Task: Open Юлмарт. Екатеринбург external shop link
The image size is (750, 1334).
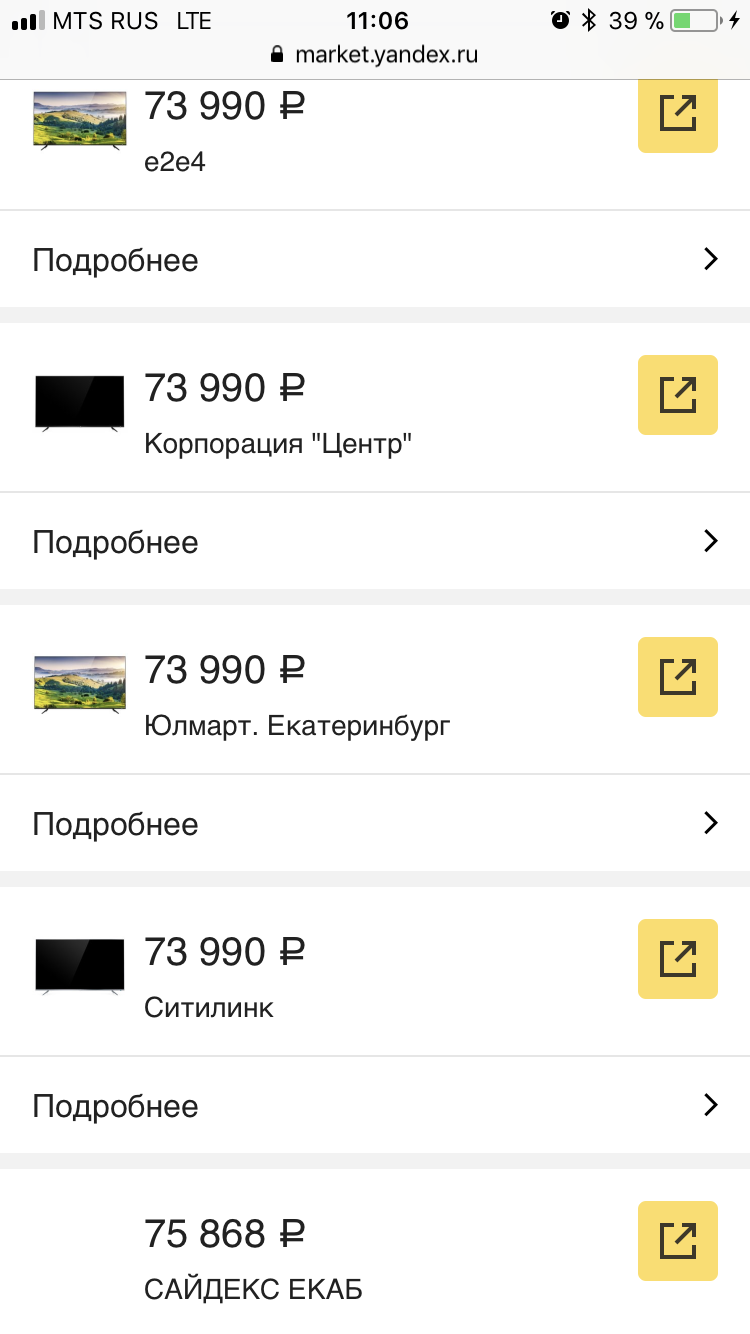Action: [x=677, y=677]
